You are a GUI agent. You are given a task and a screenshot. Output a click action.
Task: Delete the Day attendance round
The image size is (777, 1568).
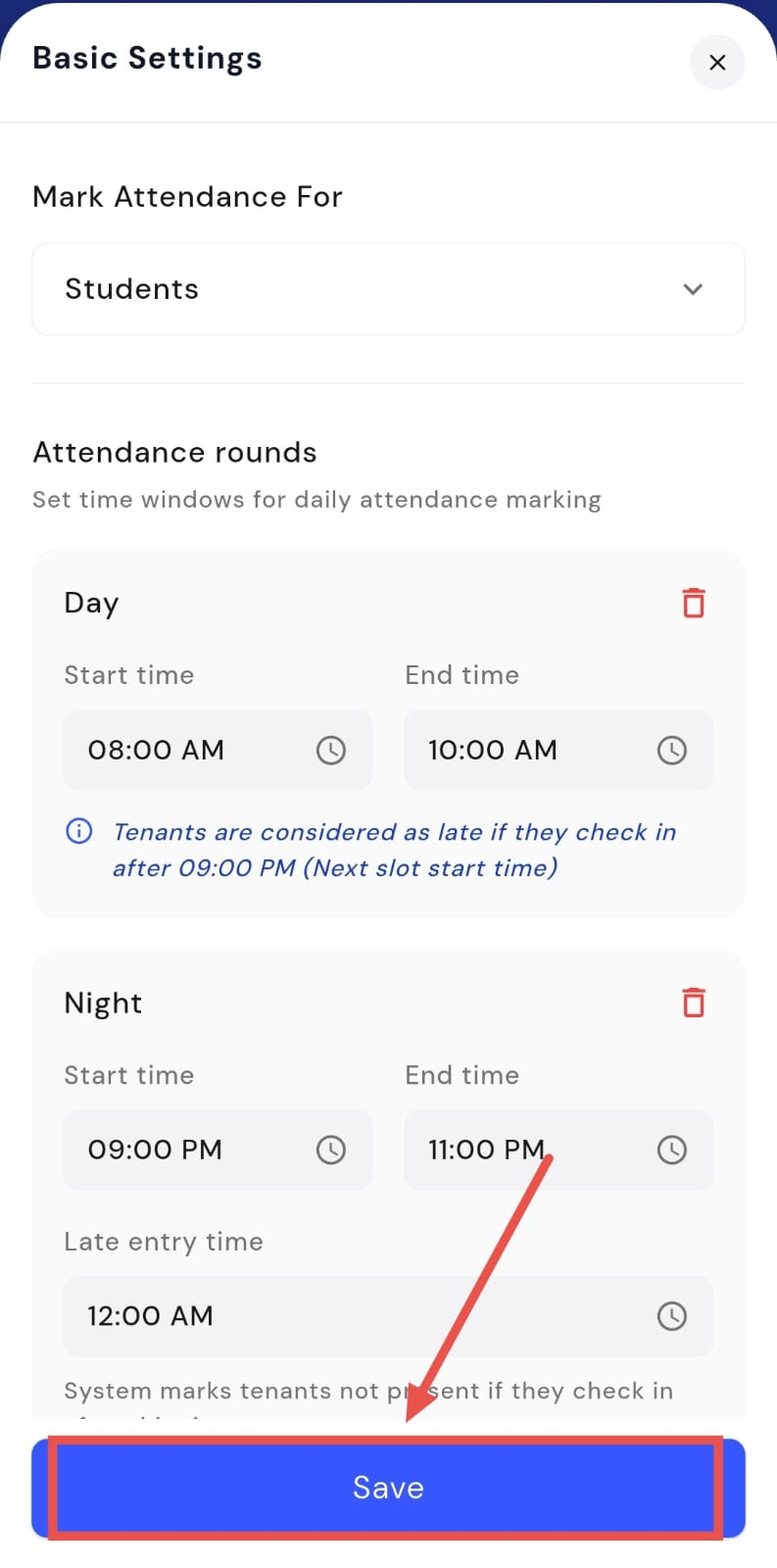pos(693,603)
